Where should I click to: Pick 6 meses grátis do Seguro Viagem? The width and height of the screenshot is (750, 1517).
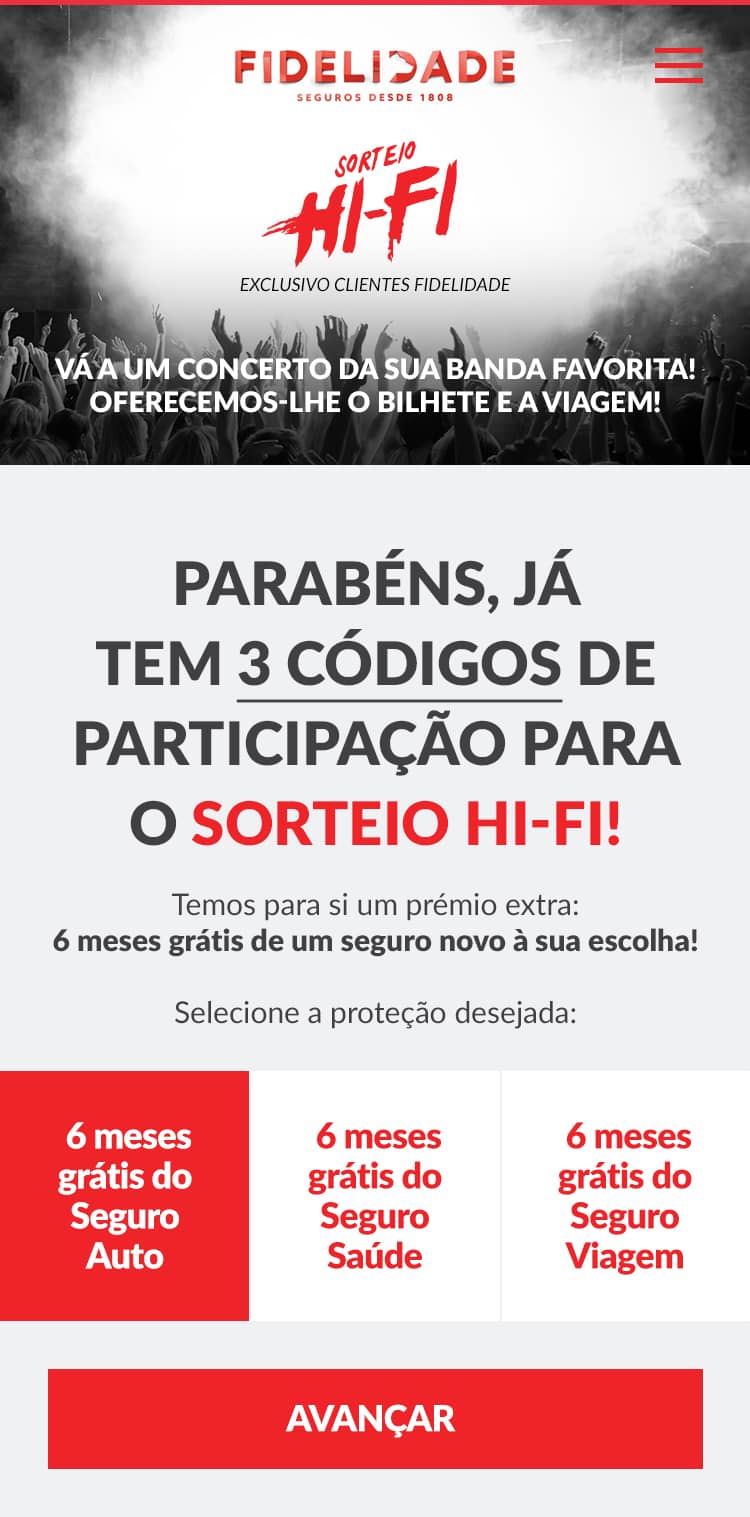[x=626, y=1196]
